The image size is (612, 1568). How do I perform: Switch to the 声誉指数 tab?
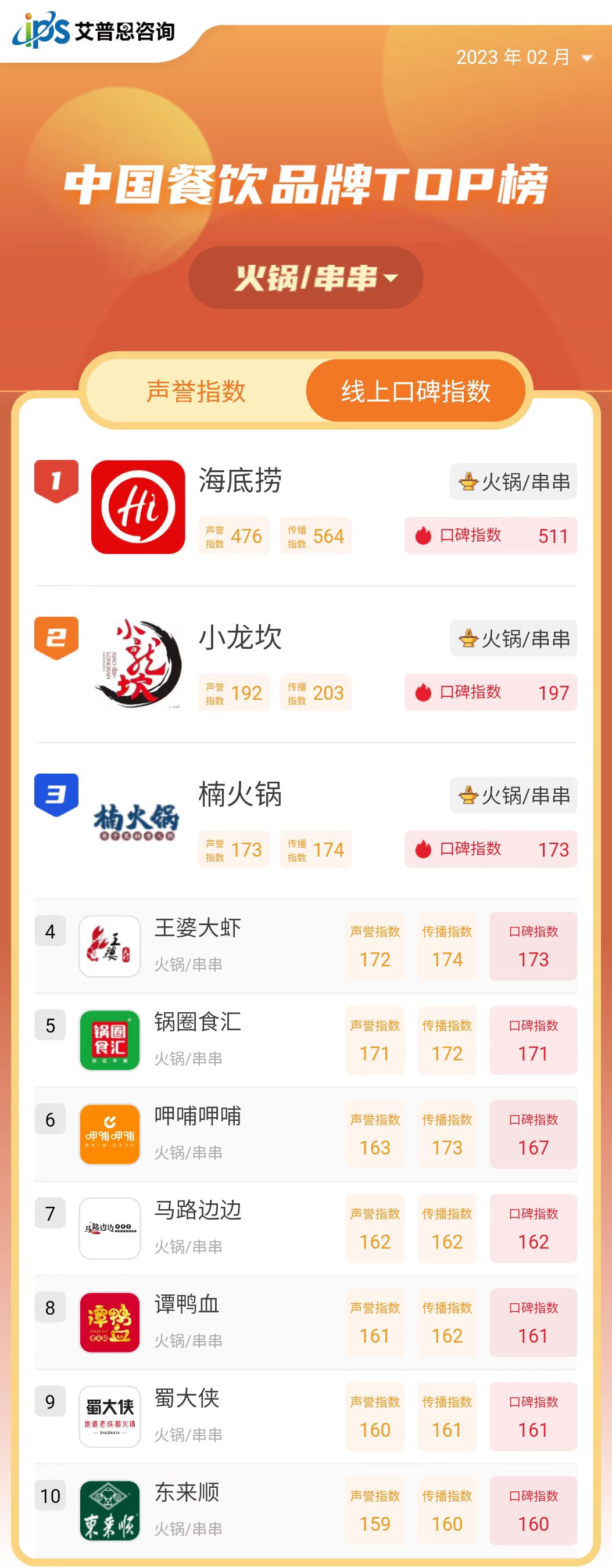point(196,391)
